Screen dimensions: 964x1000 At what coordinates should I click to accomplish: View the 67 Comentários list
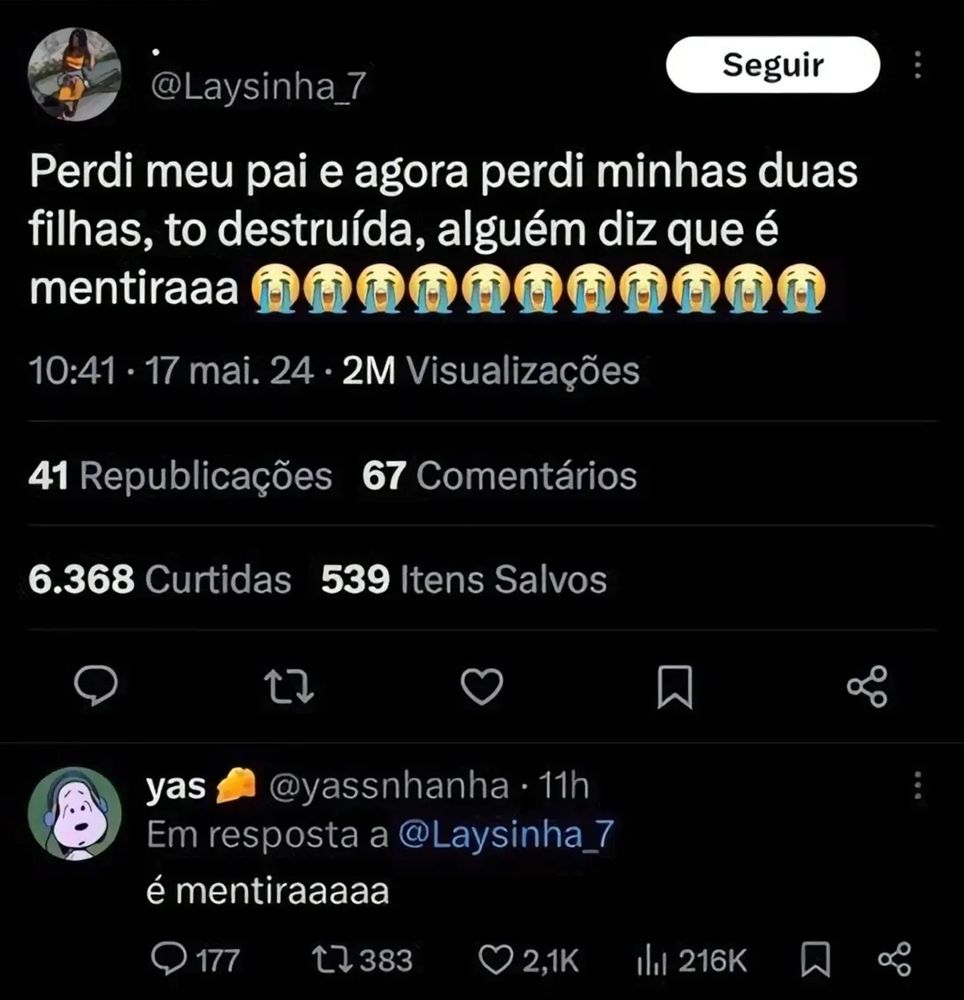click(x=499, y=476)
